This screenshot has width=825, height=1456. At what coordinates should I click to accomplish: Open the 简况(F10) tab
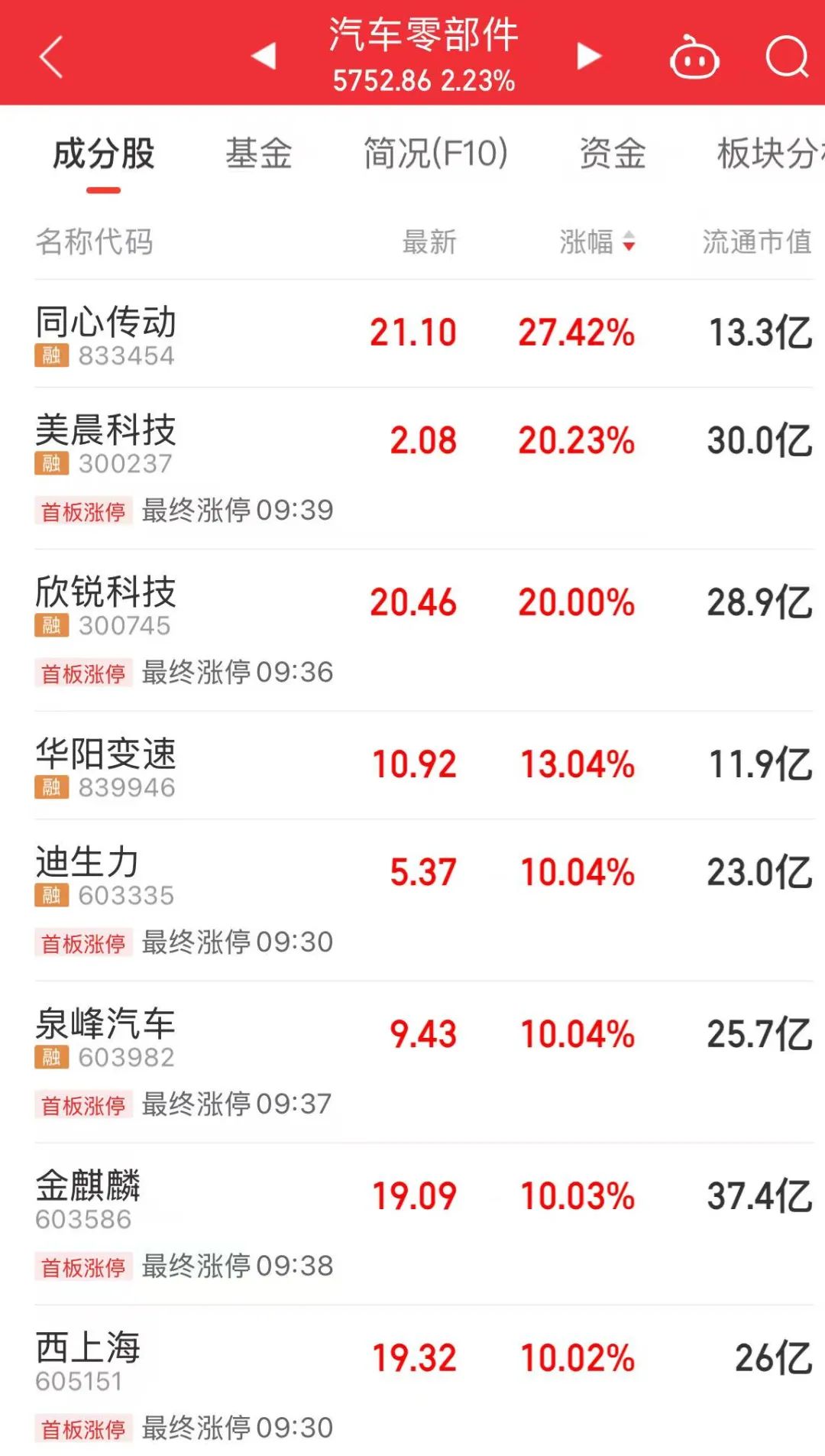[x=435, y=153]
